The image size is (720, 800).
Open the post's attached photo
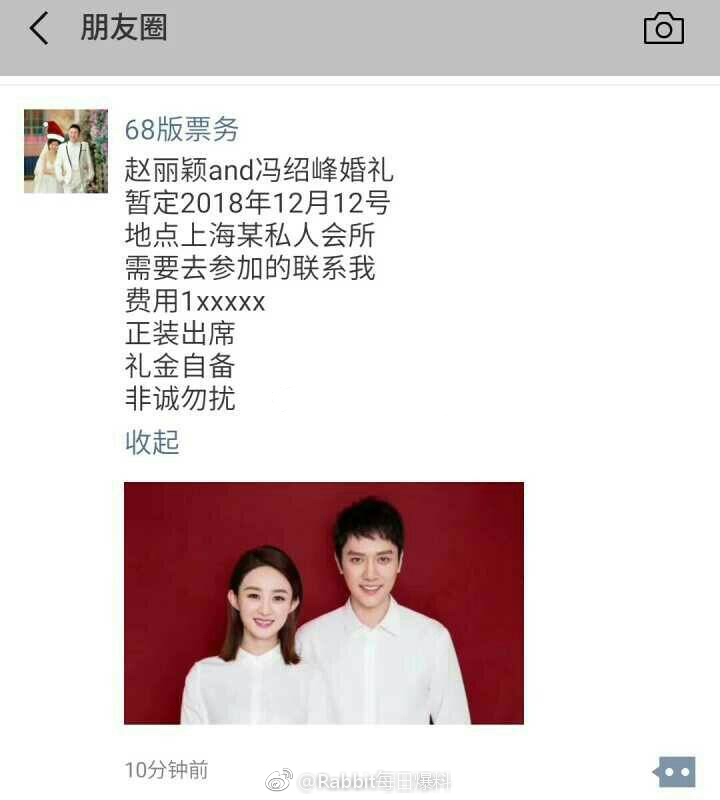pyautogui.click(x=324, y=602)
